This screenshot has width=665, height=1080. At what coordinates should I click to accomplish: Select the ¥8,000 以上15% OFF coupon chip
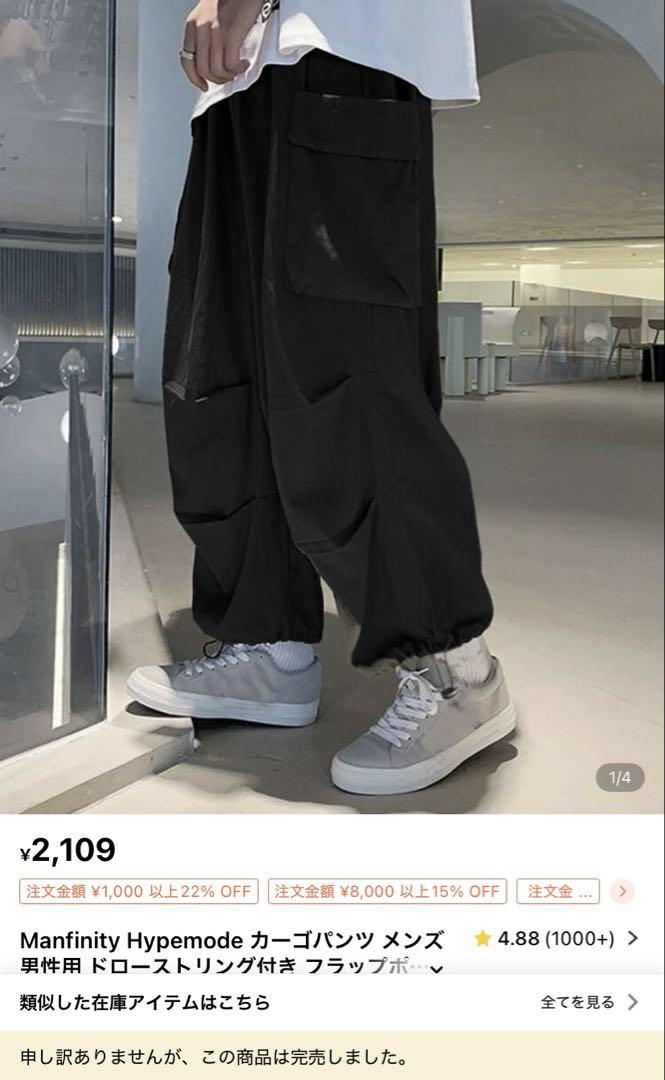pos(387,891)
